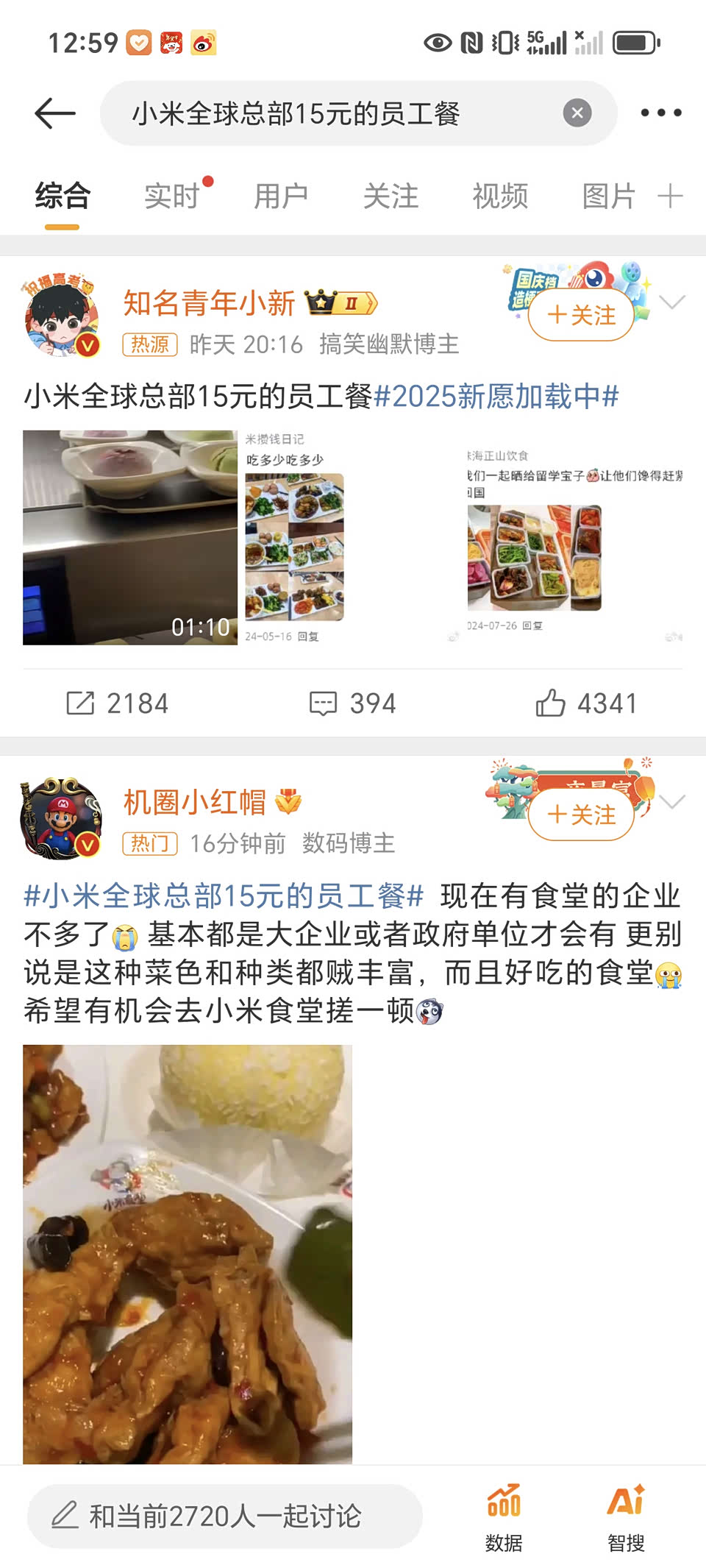The image size is (706, 1568).
Task: Follow 机圈小红帽
Action: point(581,815)
